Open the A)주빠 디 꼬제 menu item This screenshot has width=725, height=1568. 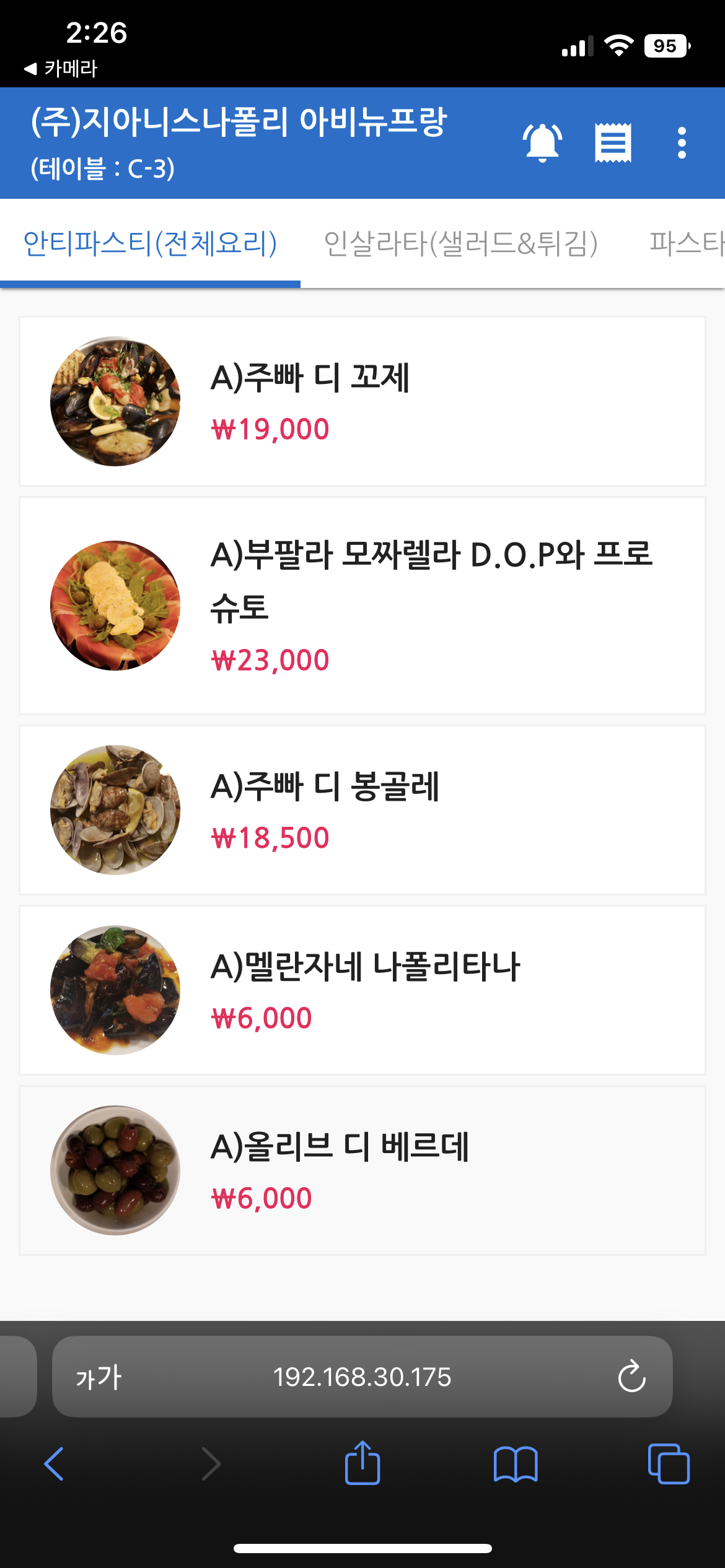362,401
